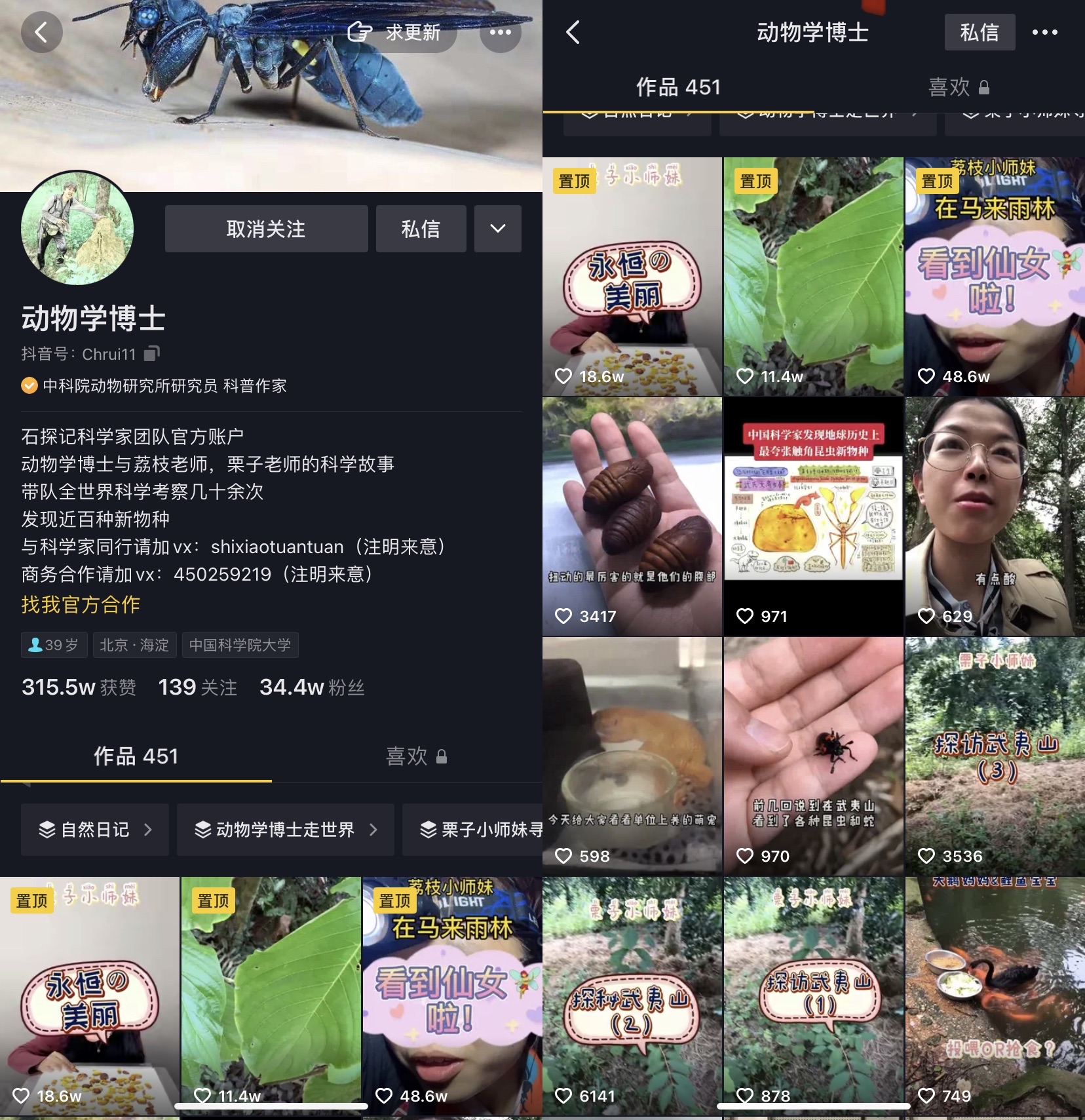View the profile avatar photo
The image size is (1085, 1120).
click(x=77, y=228)
